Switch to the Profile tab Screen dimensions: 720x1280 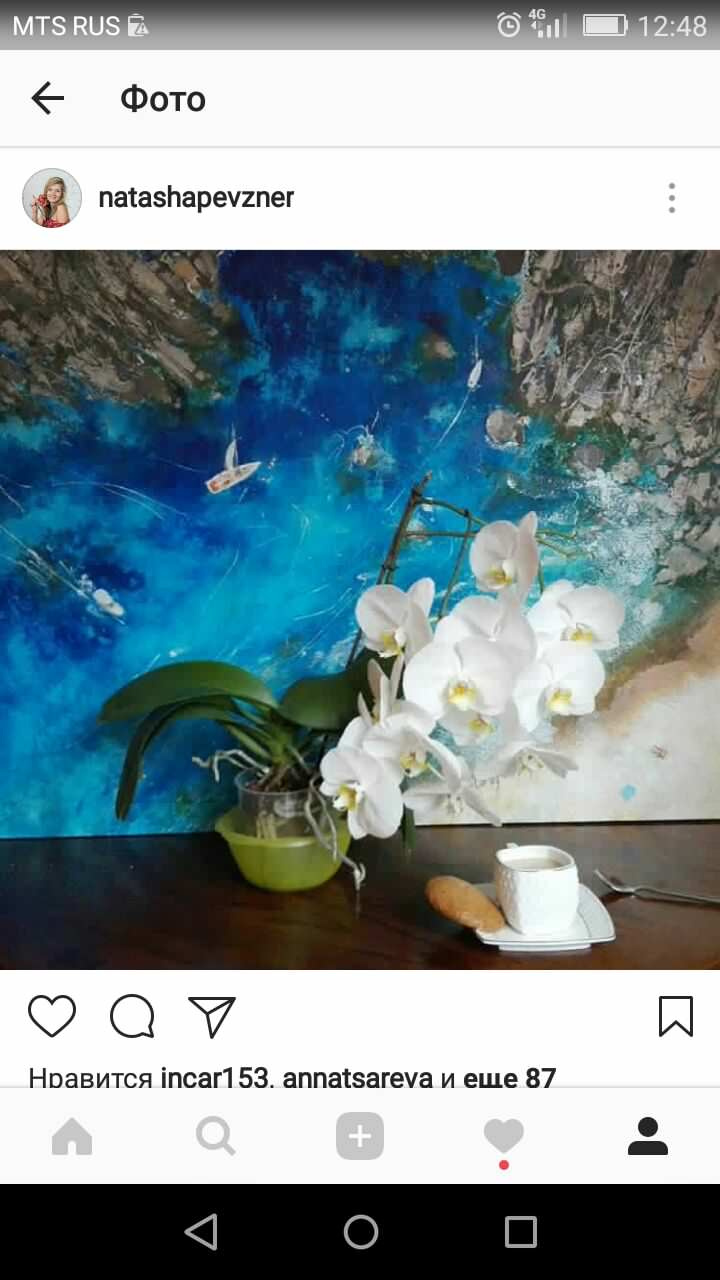click(648, 1137)
